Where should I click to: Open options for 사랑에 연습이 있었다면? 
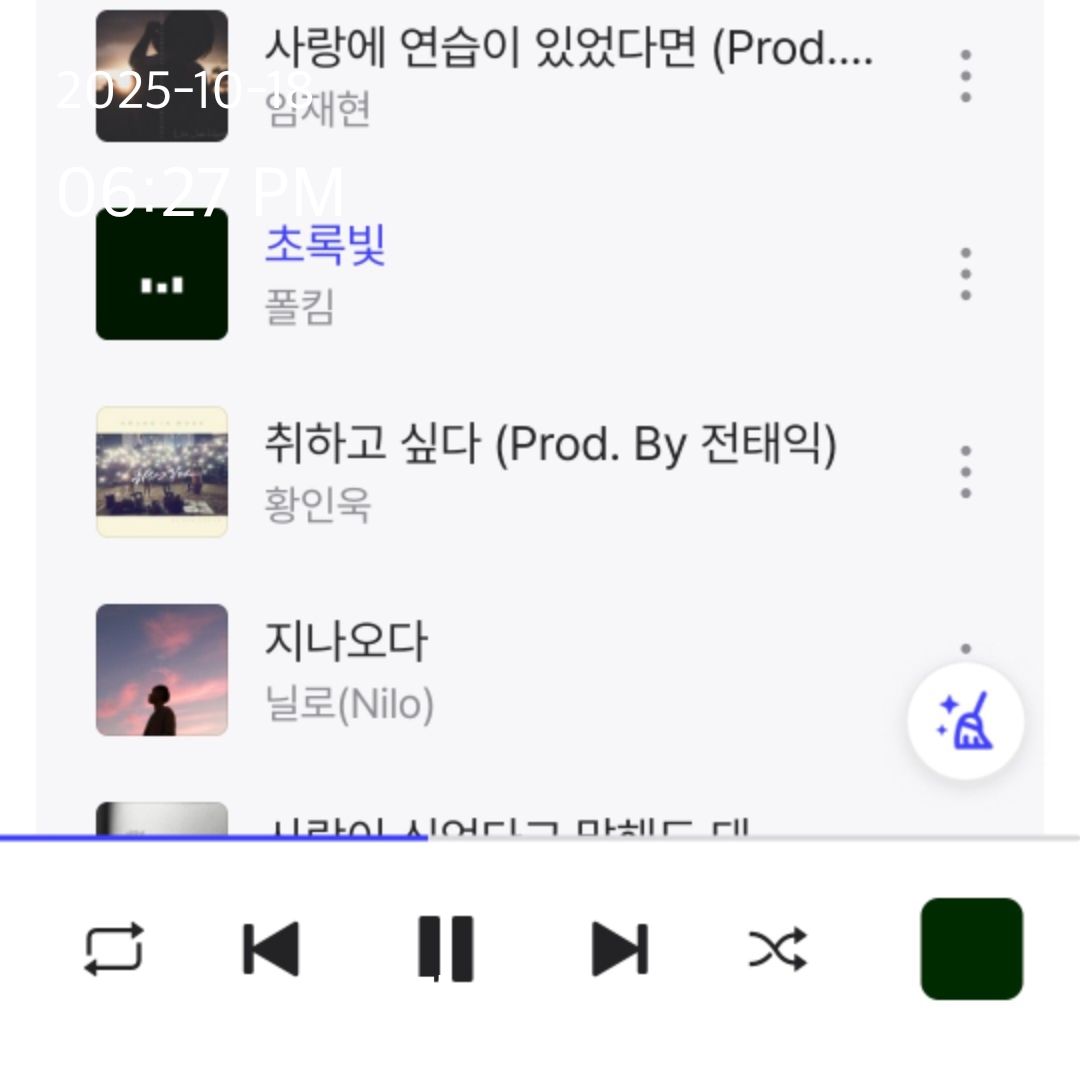(965, 76)
